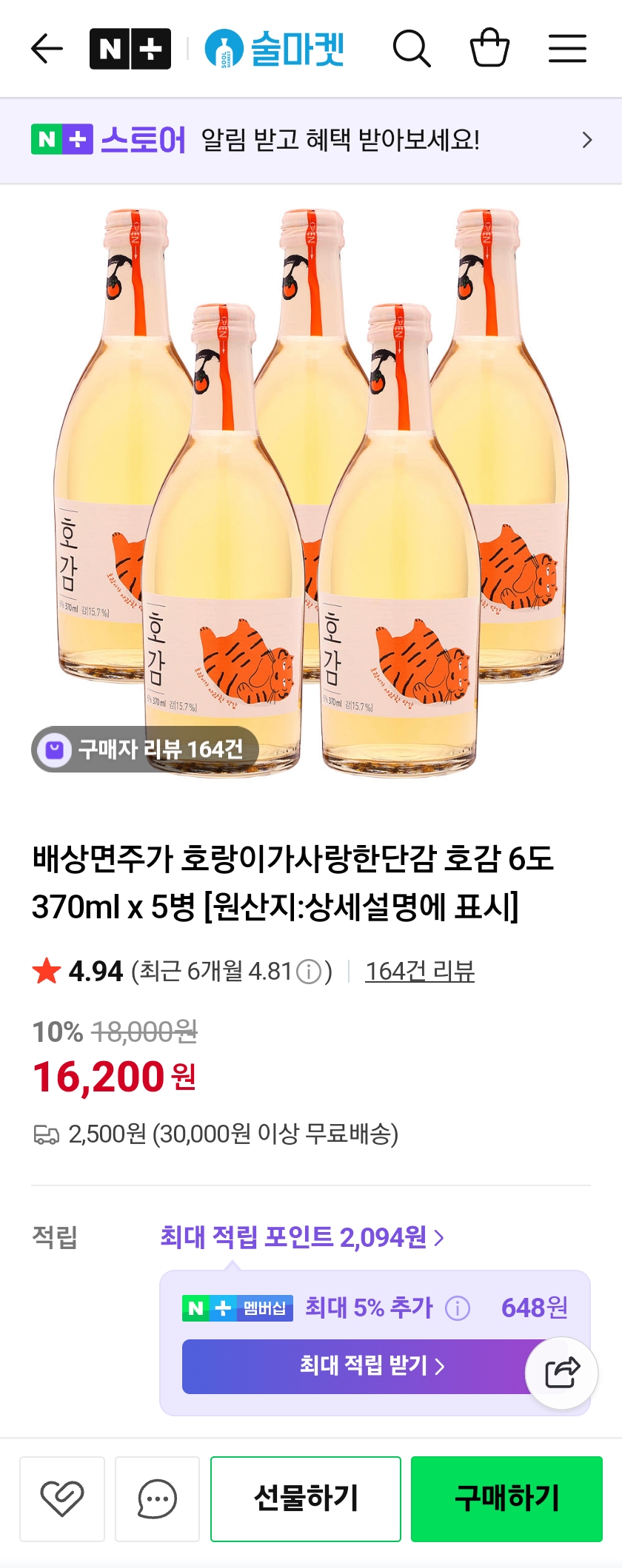This screenshot has width=622, height=1568.
Task: Show info for 최대 5% 추가
Action: (x=458, y=1308)
